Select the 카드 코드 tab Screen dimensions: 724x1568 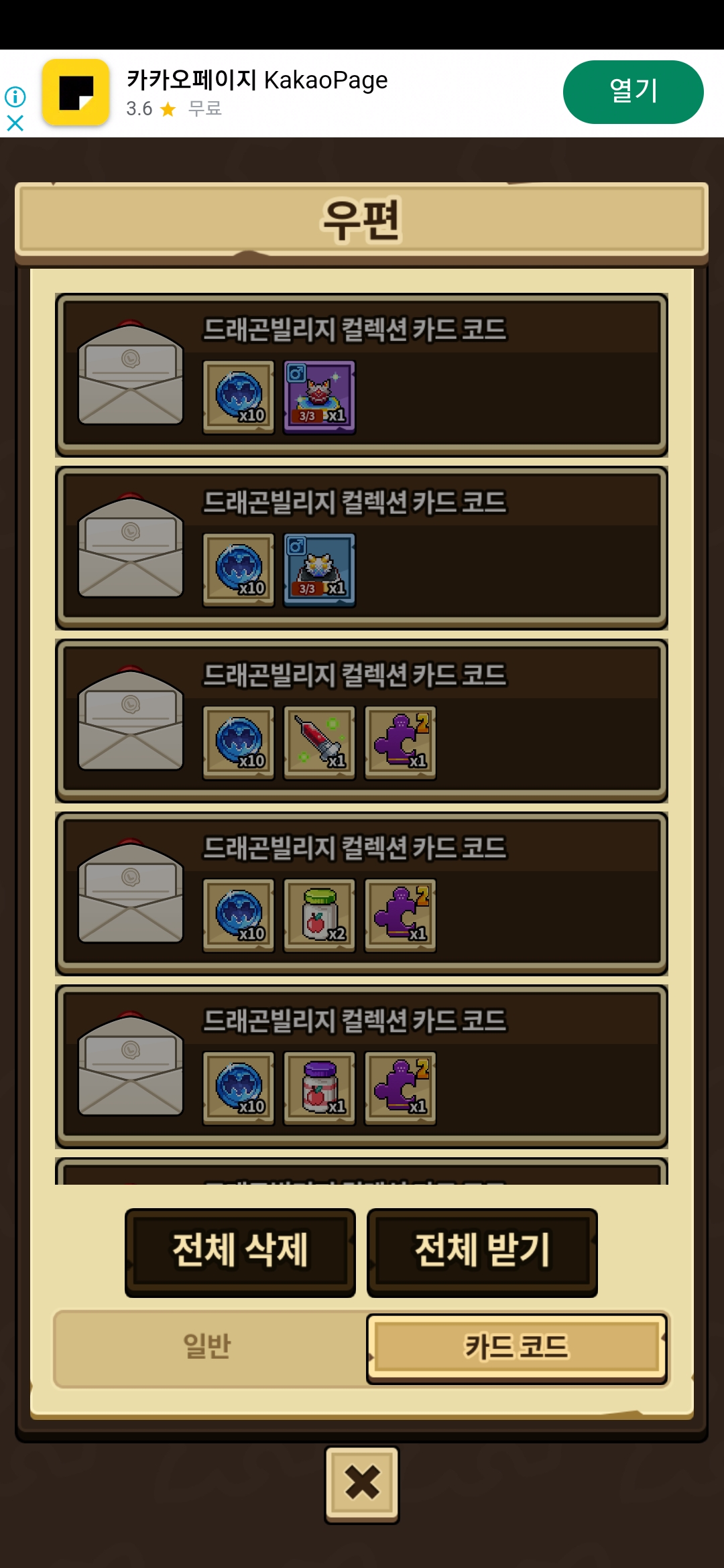tap(516, 1348)
